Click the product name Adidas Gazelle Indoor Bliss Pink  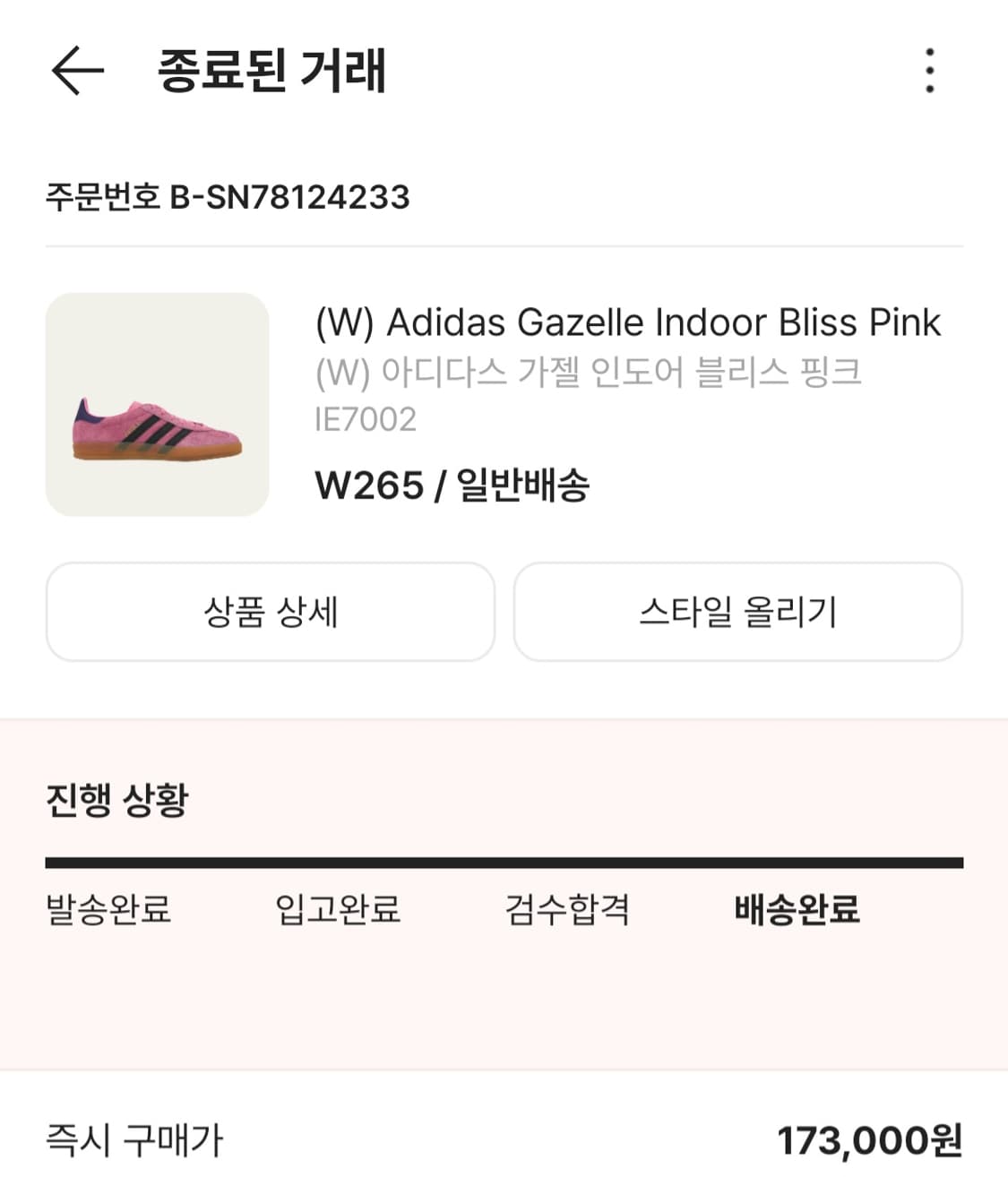coord(627,323)
